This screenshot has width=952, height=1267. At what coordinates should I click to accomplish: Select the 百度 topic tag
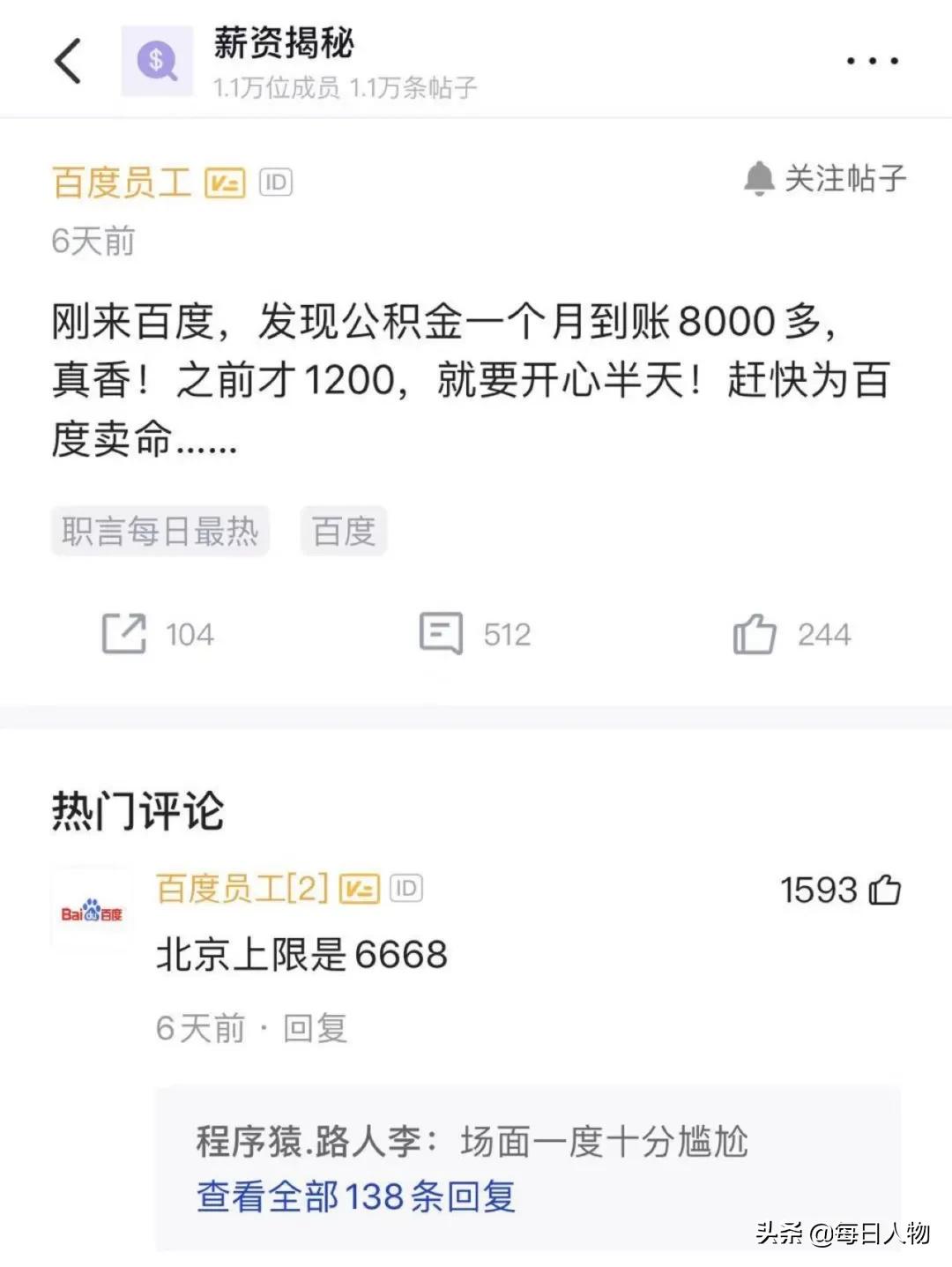point(344,530)
